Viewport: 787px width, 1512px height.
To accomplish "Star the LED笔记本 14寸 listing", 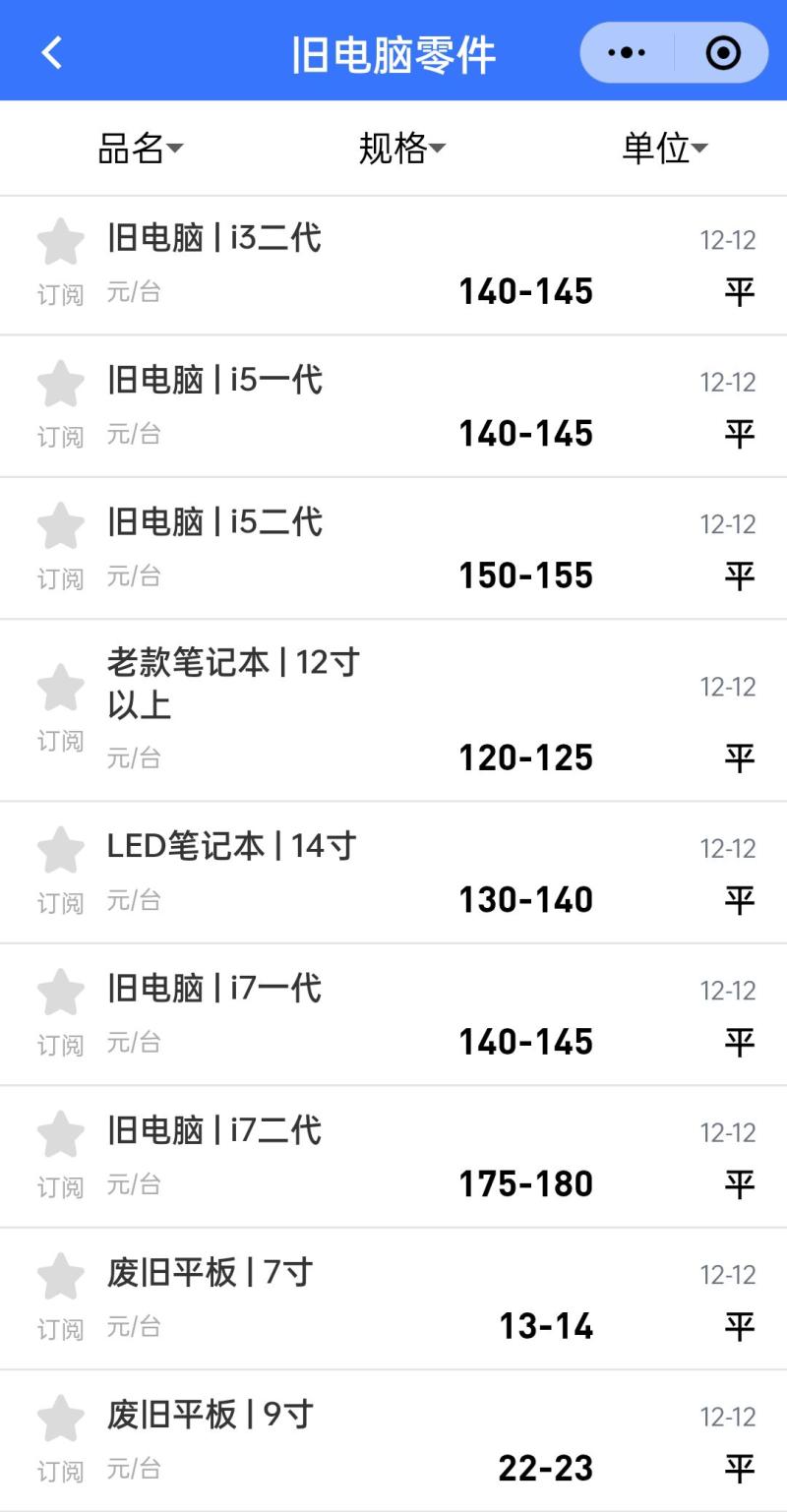I will tap(61, 851).
